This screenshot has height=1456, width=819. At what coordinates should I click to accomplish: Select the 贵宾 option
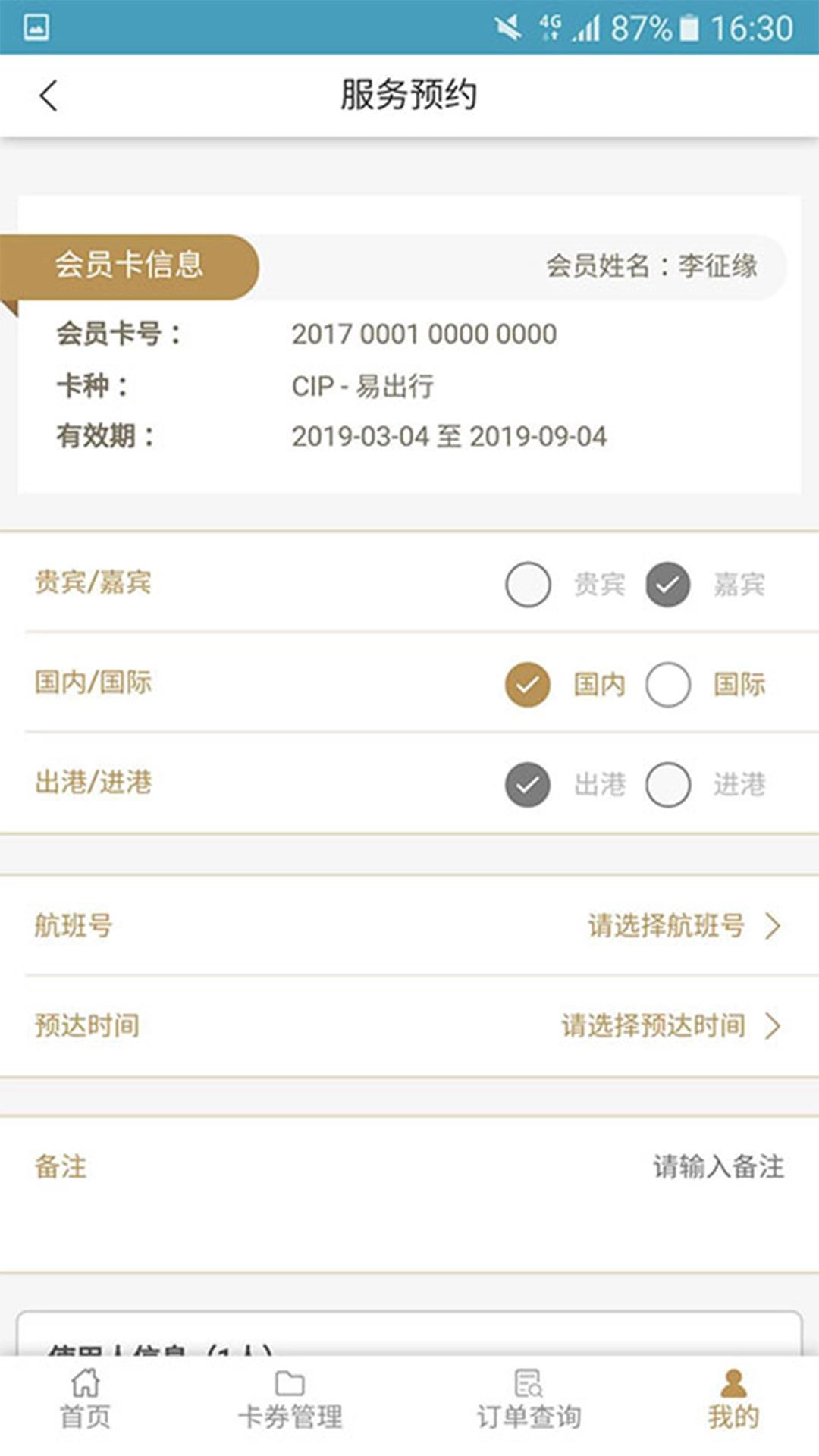(528, 584)
